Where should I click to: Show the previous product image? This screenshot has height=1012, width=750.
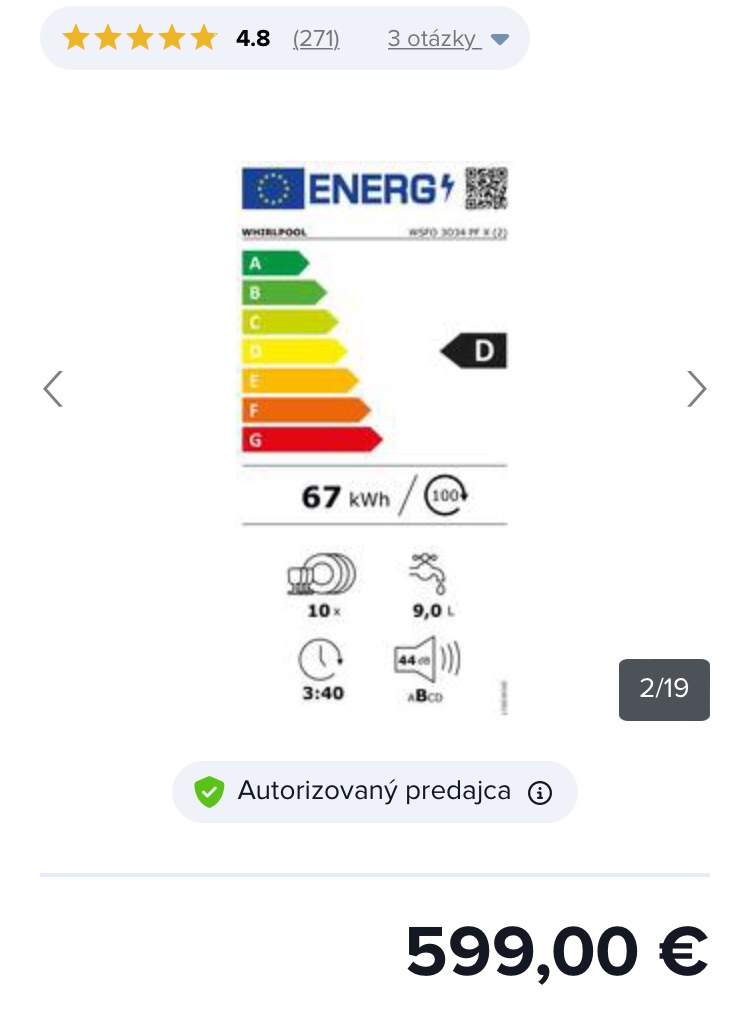53,389
